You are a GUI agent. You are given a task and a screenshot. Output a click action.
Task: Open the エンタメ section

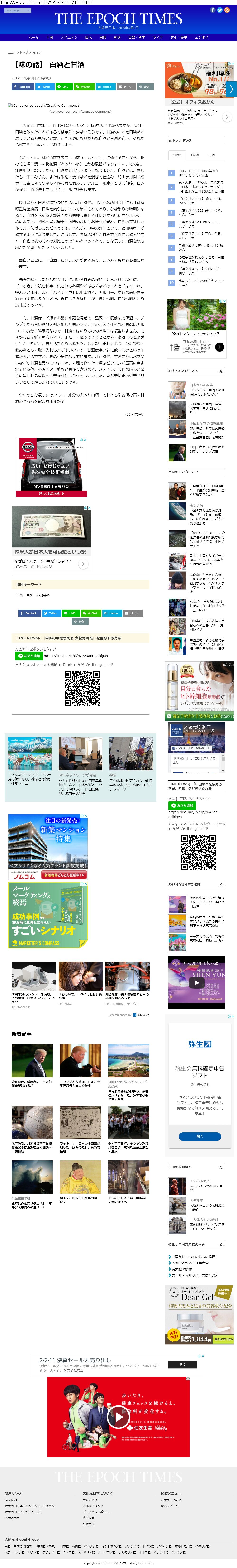pos(201,37)
